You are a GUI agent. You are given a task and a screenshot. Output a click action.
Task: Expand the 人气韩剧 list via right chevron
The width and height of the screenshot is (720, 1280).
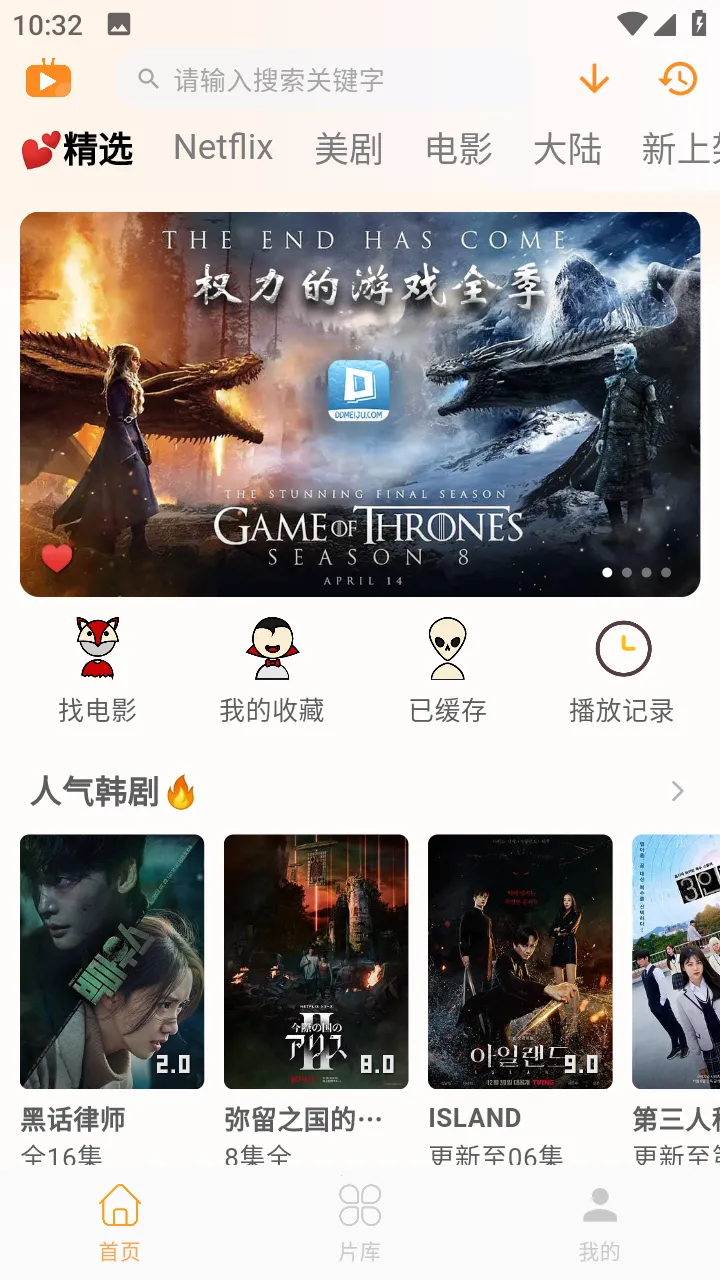click(x=678, y=791)
